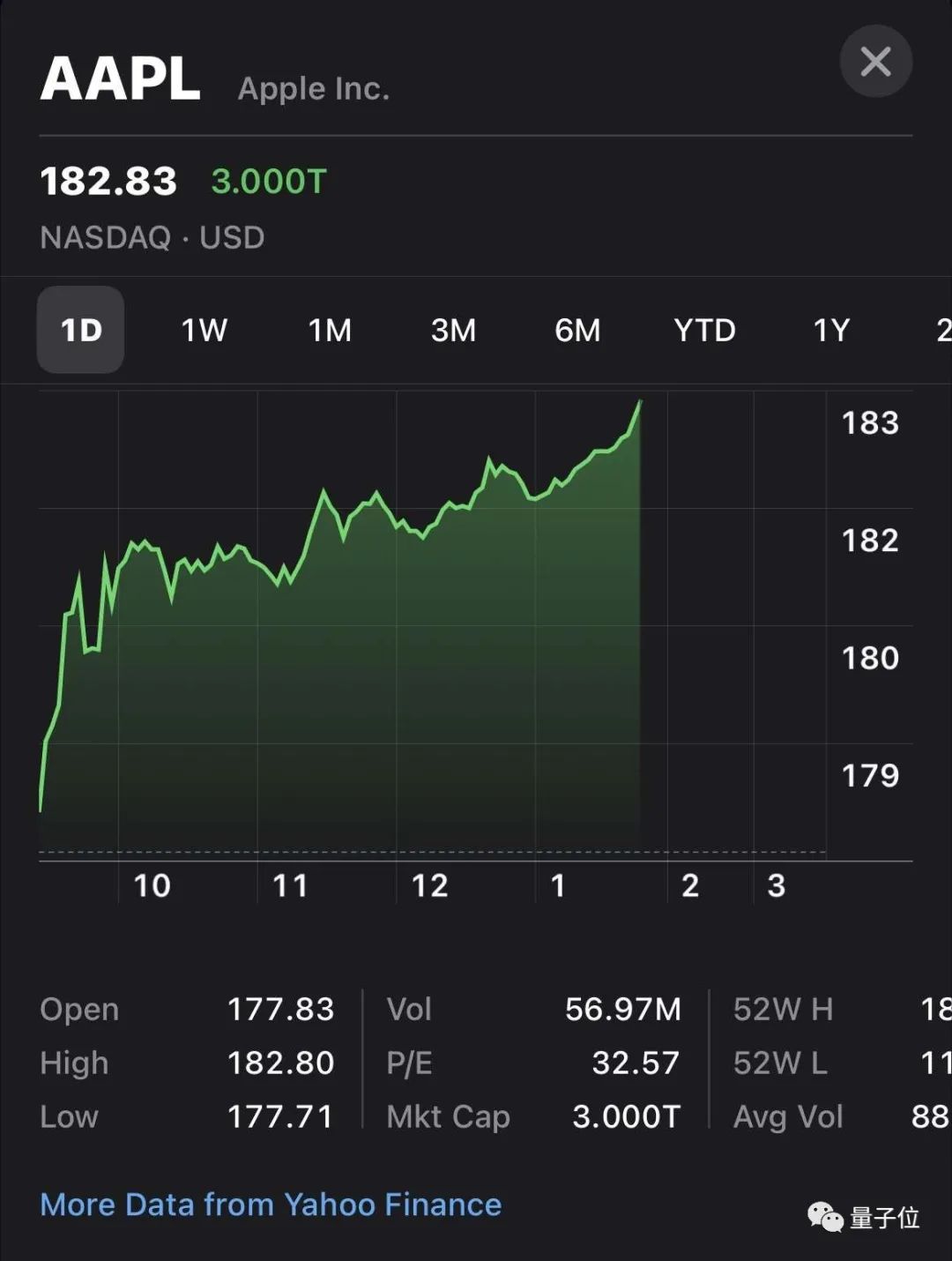
Task: Show the 1M price chart
Action: pyautogui.click(x=330, y=330)
